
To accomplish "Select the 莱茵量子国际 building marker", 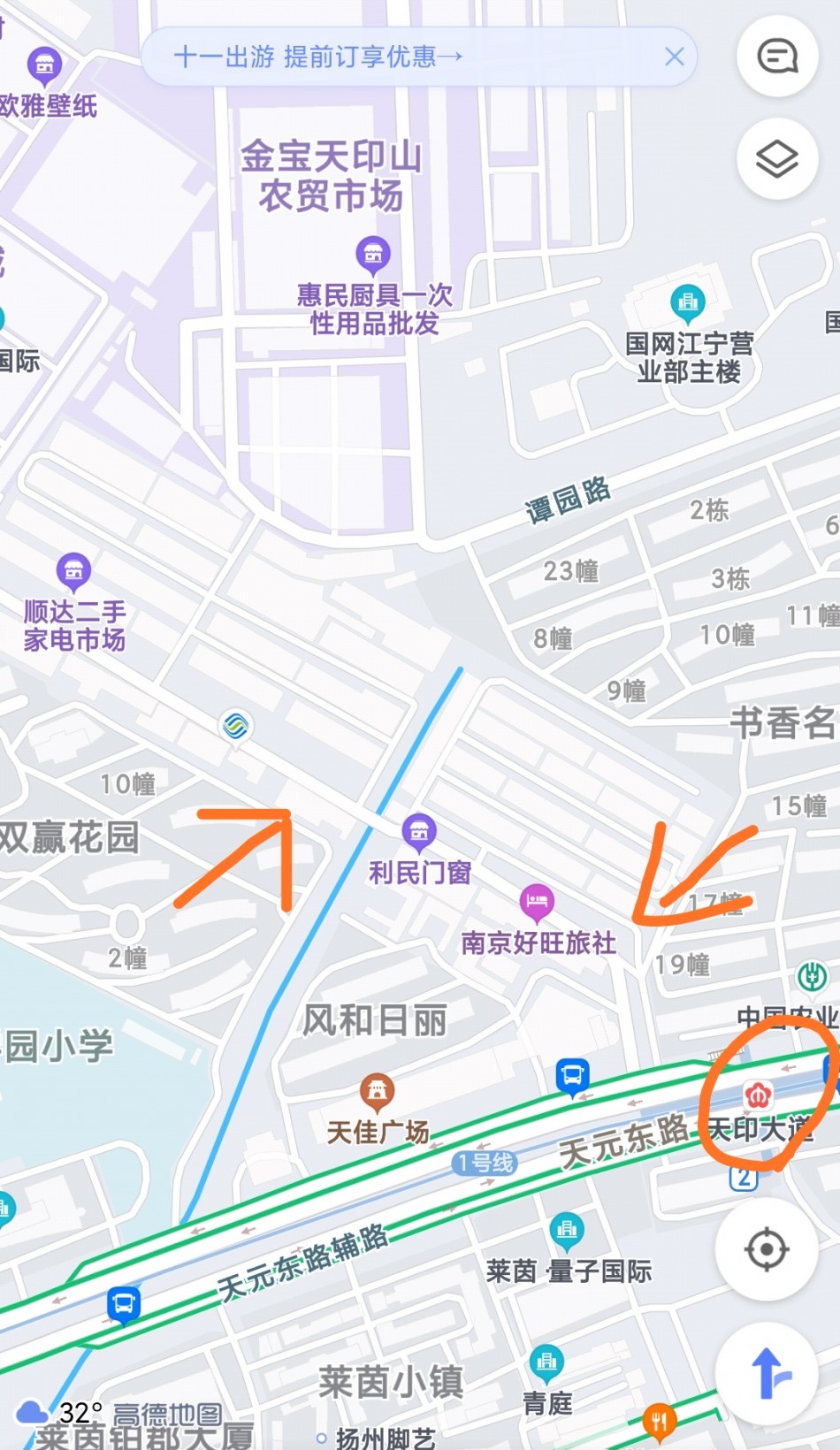I will click(x=567, y=1230).
